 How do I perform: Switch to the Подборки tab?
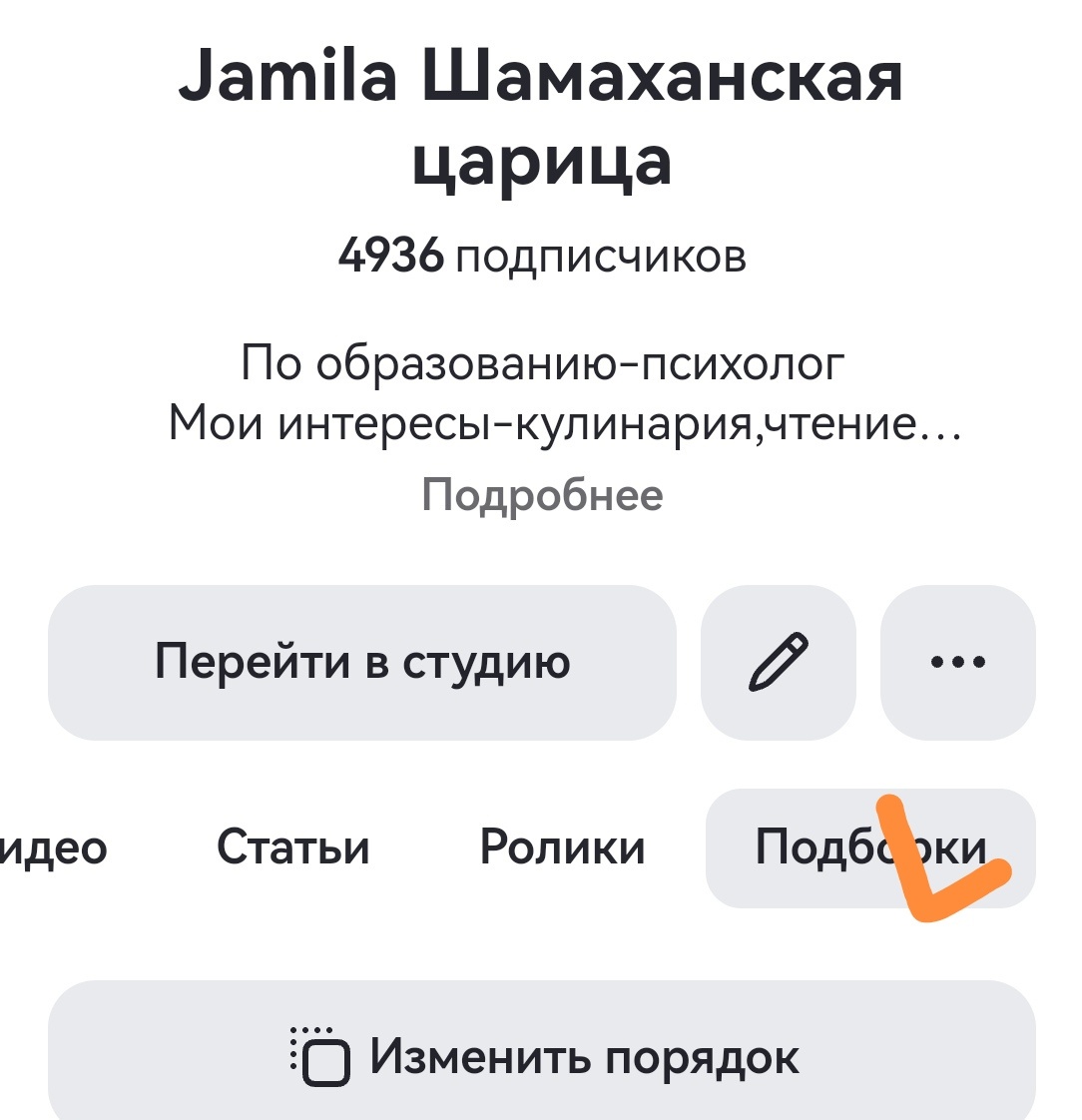point(868,847)
